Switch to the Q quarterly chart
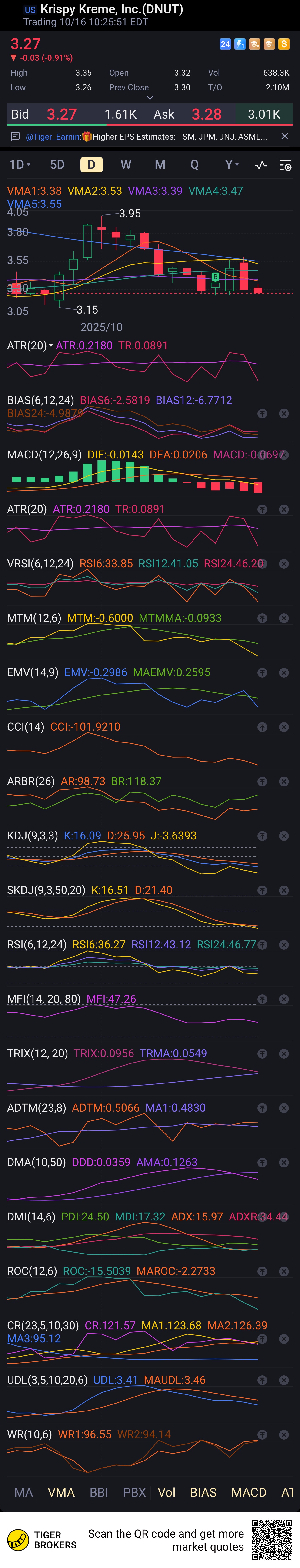The width and height of the screenshot is (300, 1568). pyautogui.click(x=194, y=164)
